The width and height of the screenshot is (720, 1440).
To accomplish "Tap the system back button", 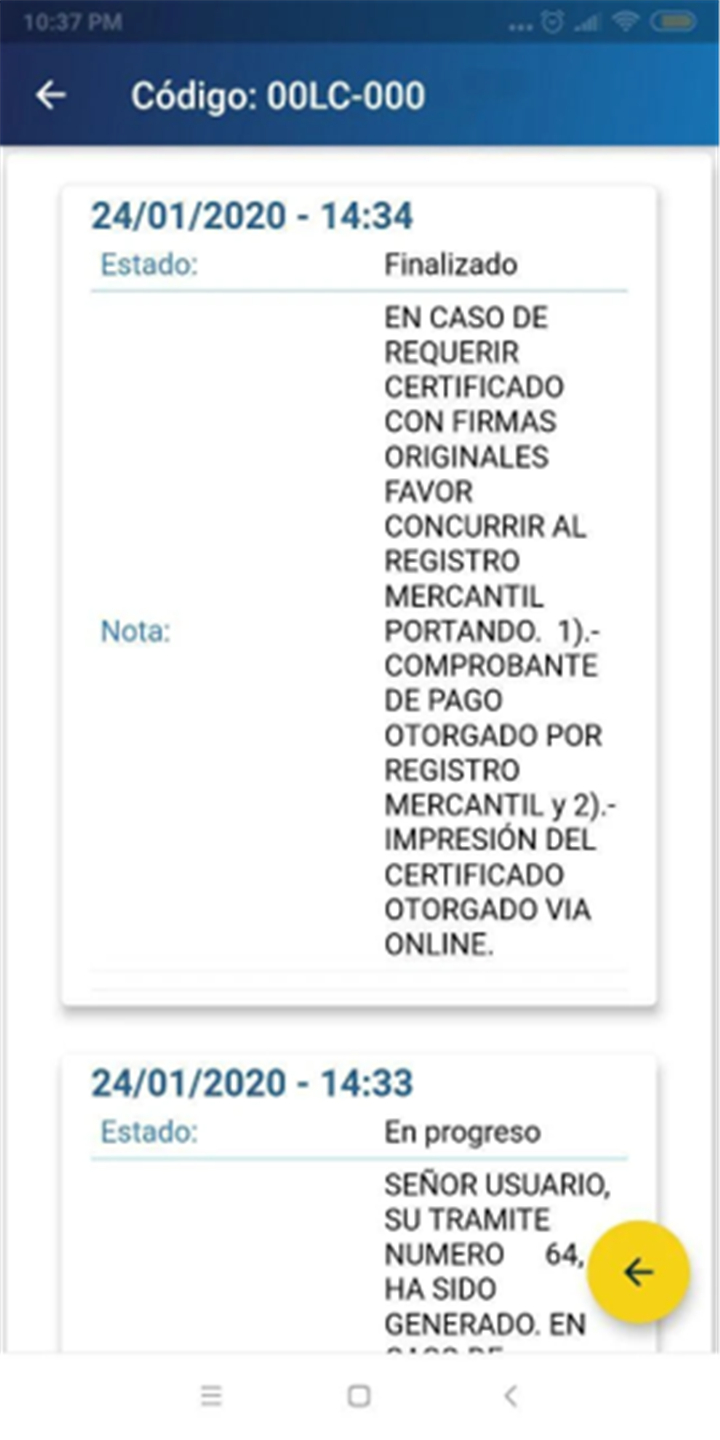I will pos(510,1396).
